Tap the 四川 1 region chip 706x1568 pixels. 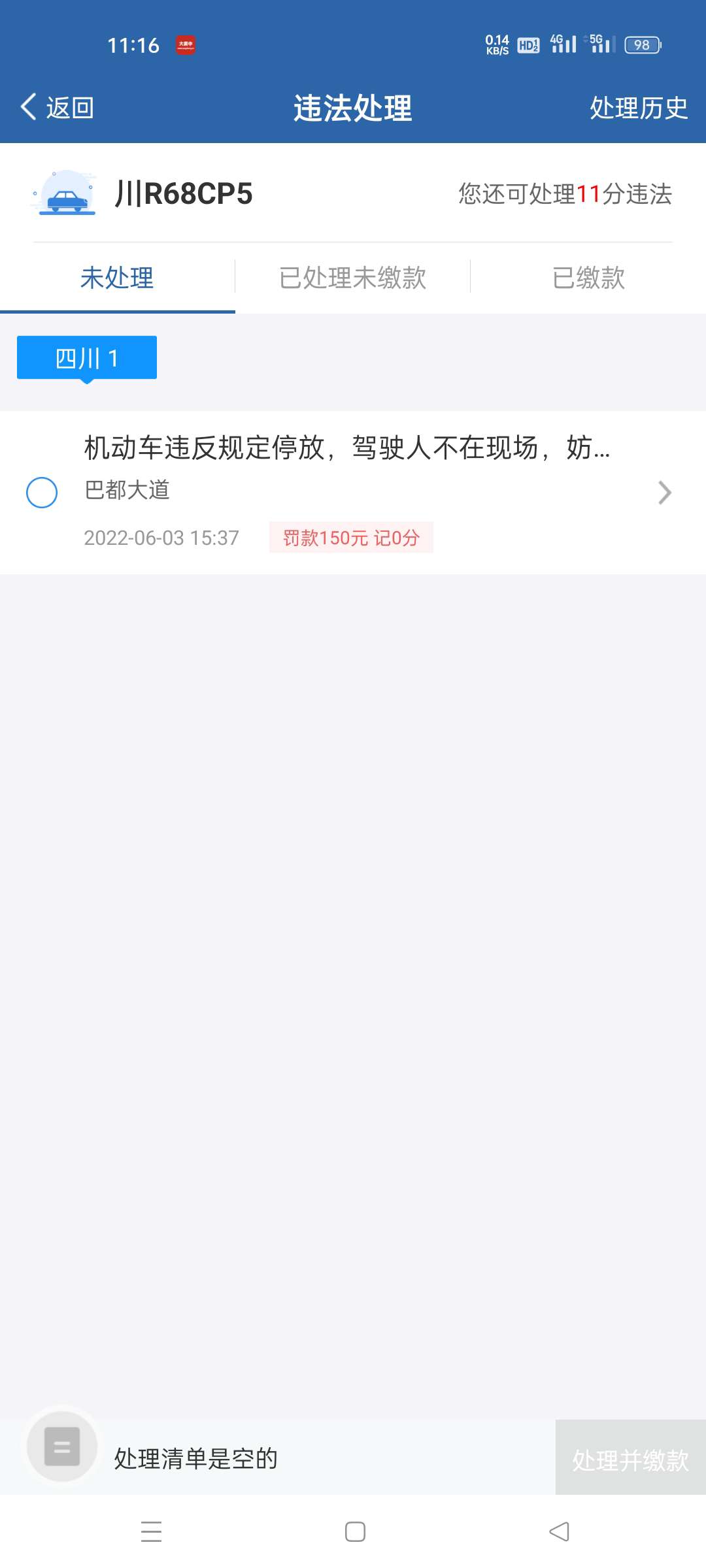[x=87, y=358]
